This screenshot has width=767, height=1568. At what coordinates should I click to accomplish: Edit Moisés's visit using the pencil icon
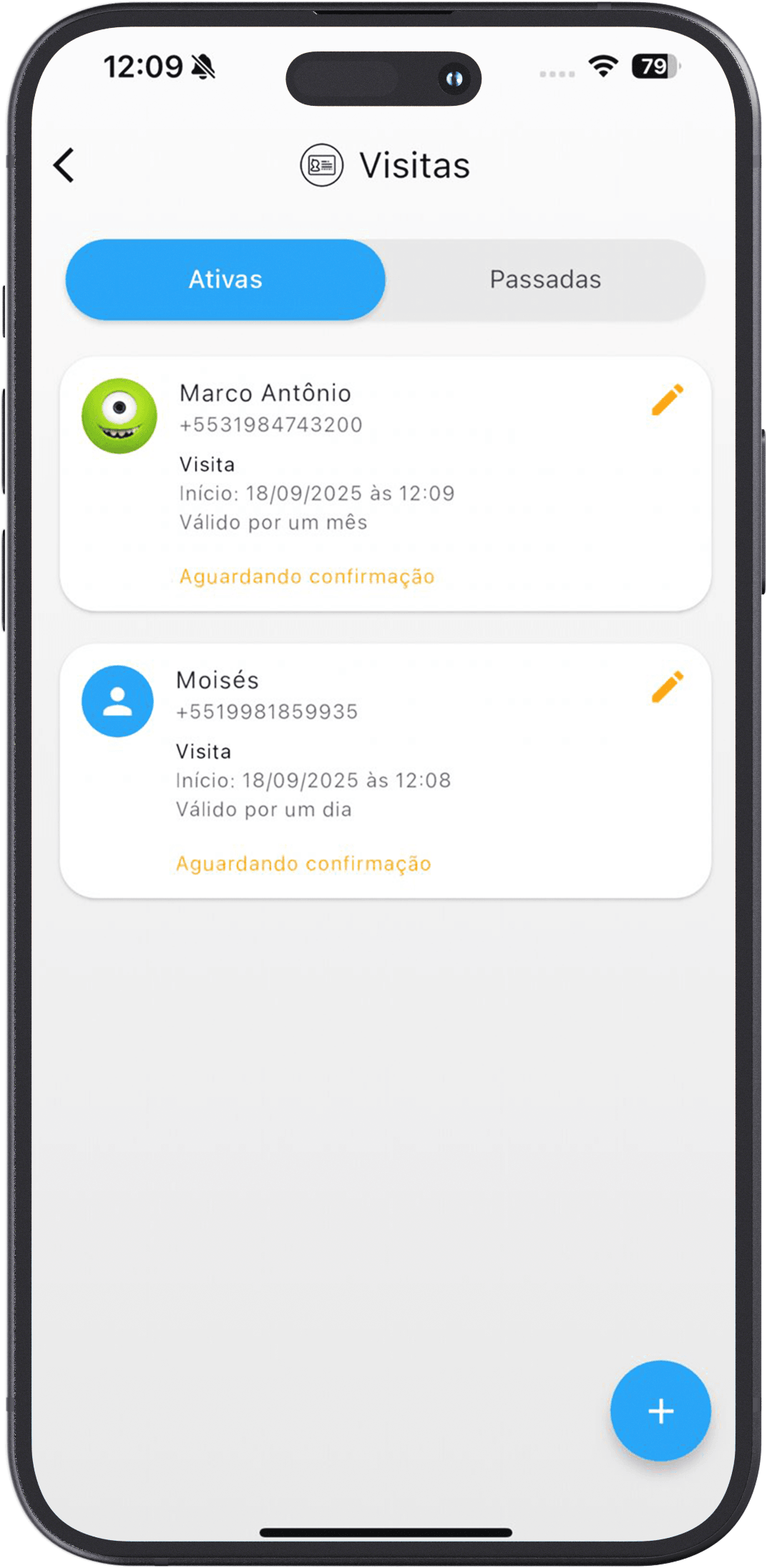(666, 688)
